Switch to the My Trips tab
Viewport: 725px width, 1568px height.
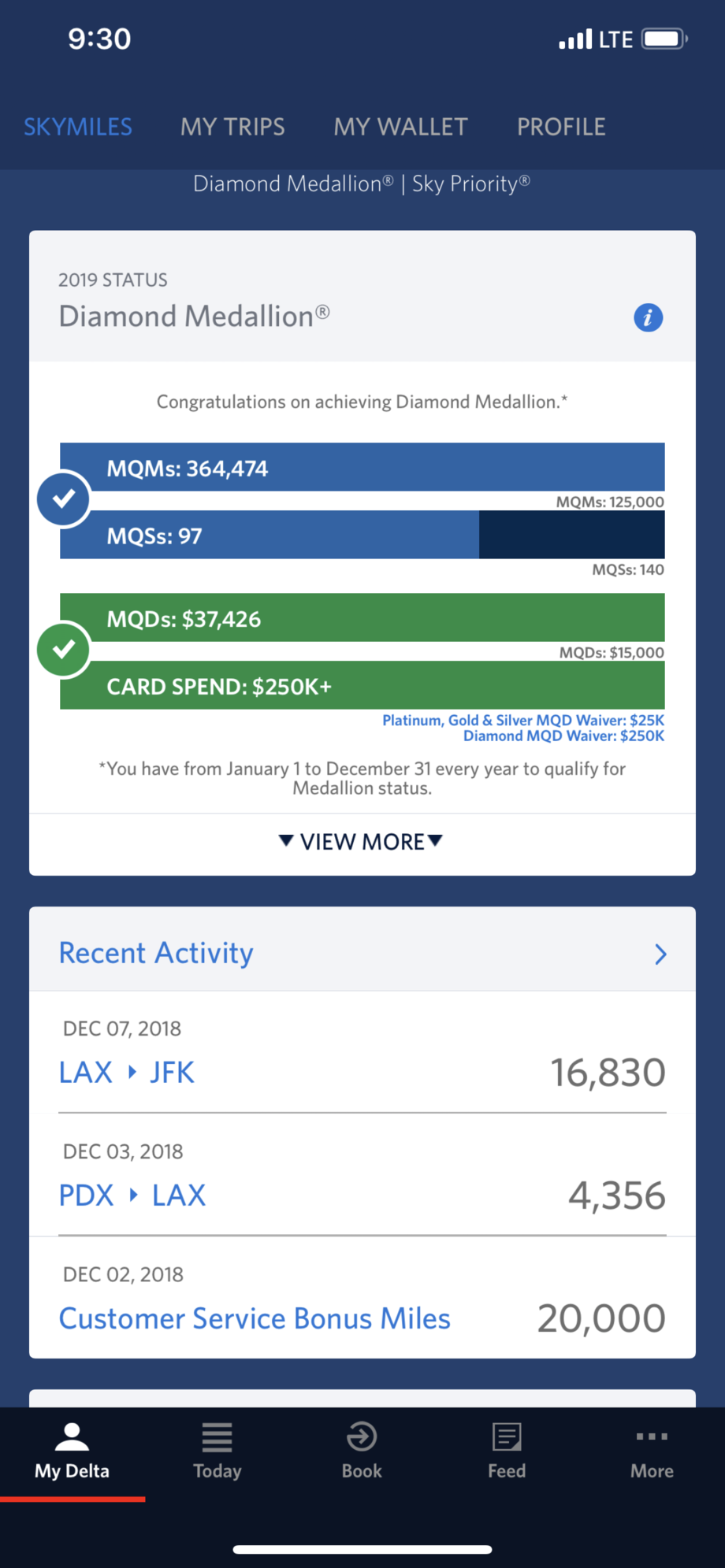pyautogui.click(x=232, y=127)
